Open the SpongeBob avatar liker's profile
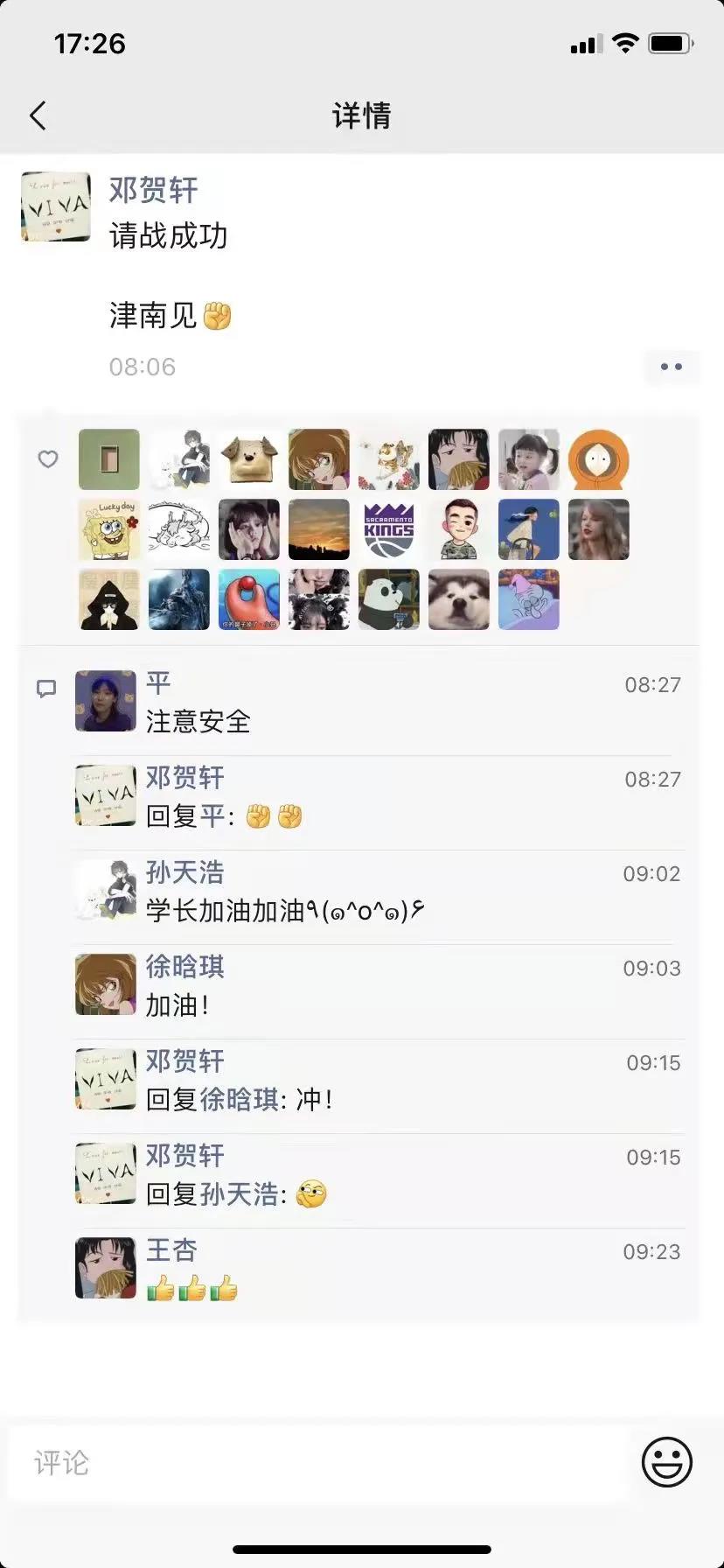This screenshot has width=724, height=1568. pyautogui.click(x=109, y=529)
